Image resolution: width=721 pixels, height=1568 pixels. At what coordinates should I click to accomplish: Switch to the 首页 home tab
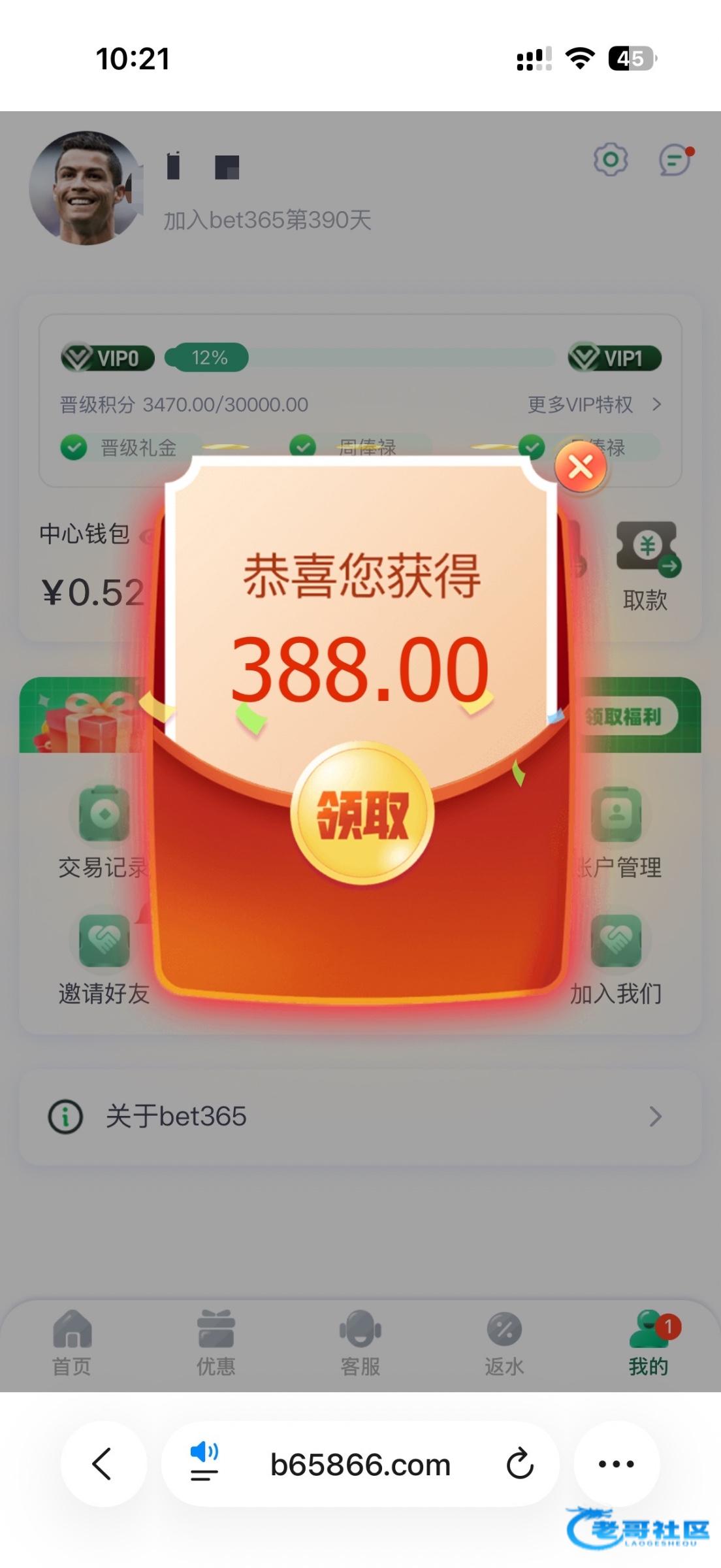[72, 1343]
